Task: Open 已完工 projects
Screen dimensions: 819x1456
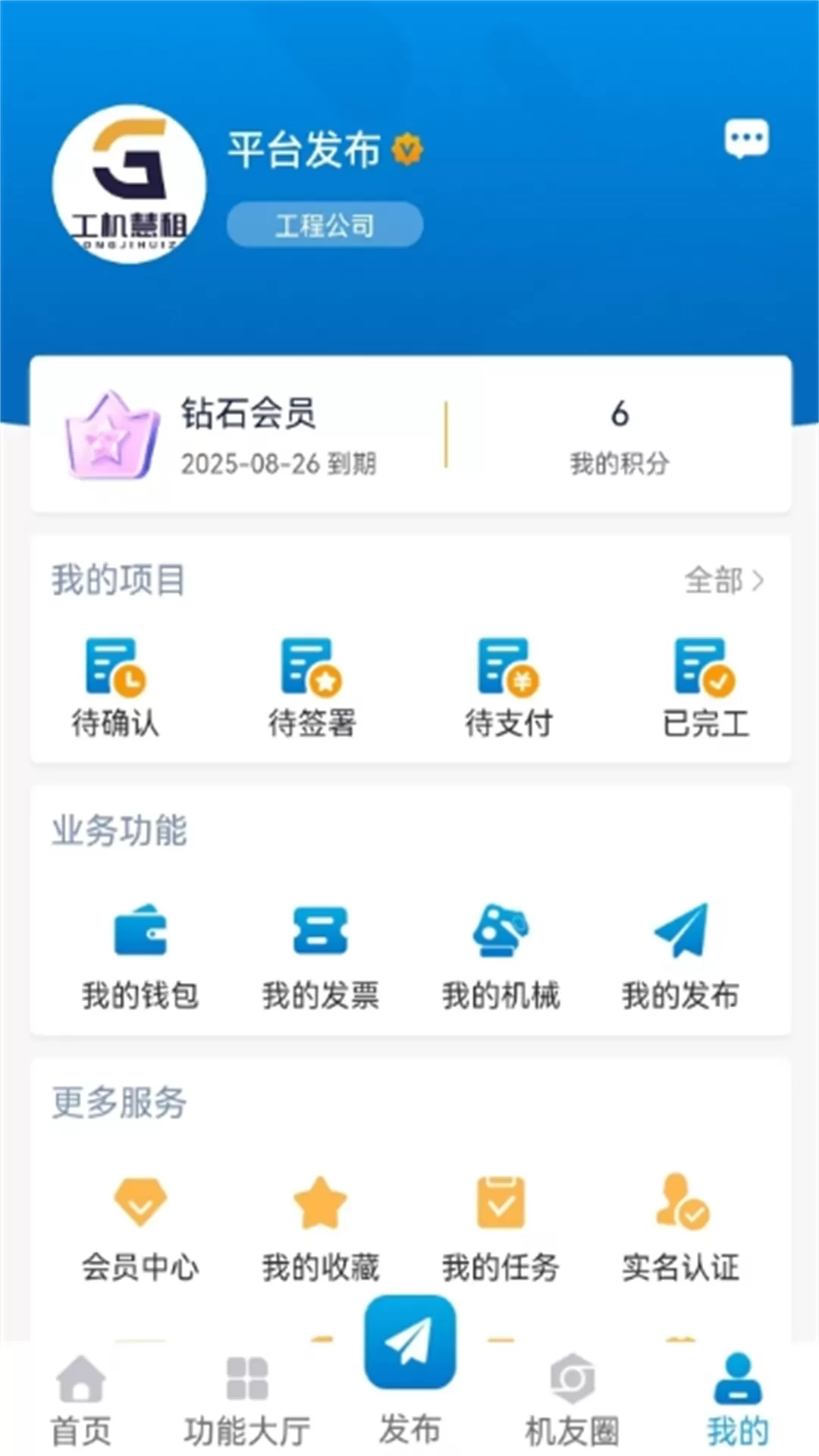Action: pos(705,688)
